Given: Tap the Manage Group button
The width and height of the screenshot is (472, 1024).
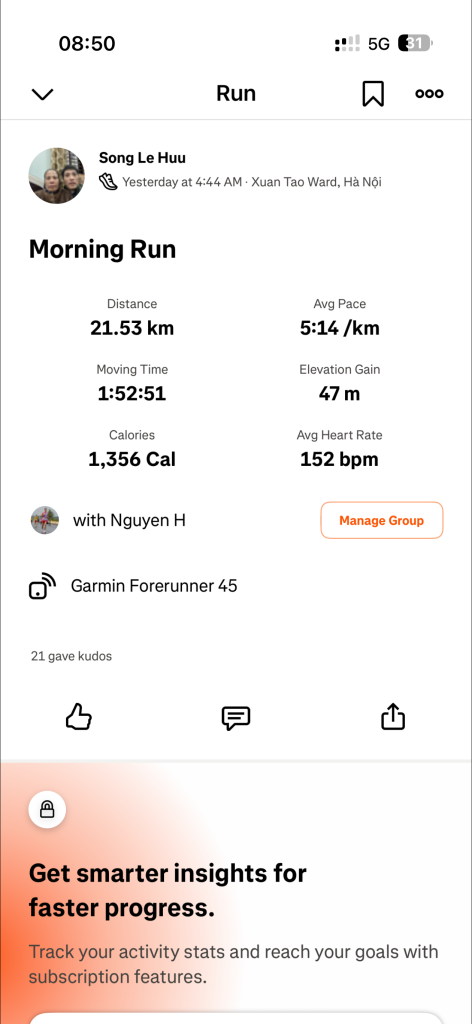Looking at the screenshot, I should pos(381,520).
